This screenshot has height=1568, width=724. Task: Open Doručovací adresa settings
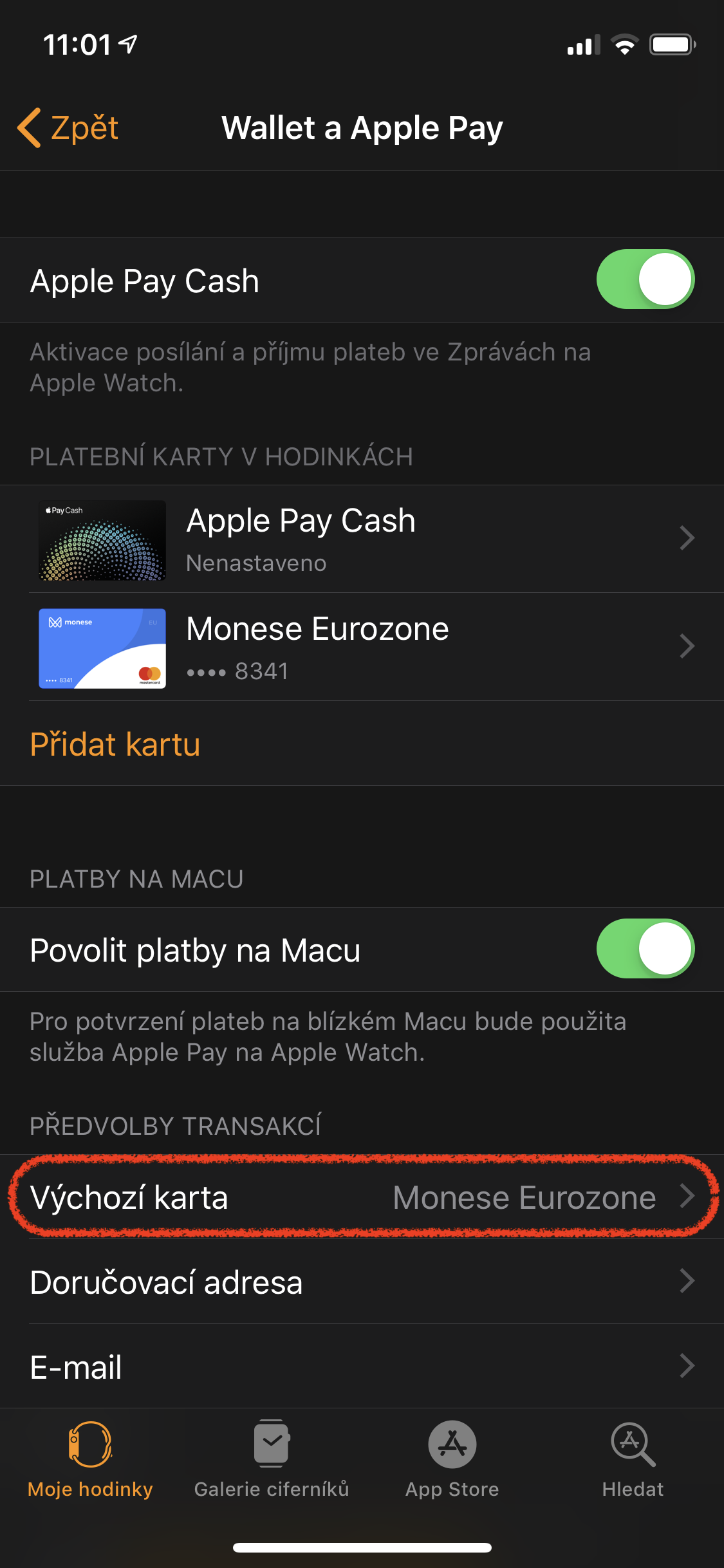[x=362, y=1282]
